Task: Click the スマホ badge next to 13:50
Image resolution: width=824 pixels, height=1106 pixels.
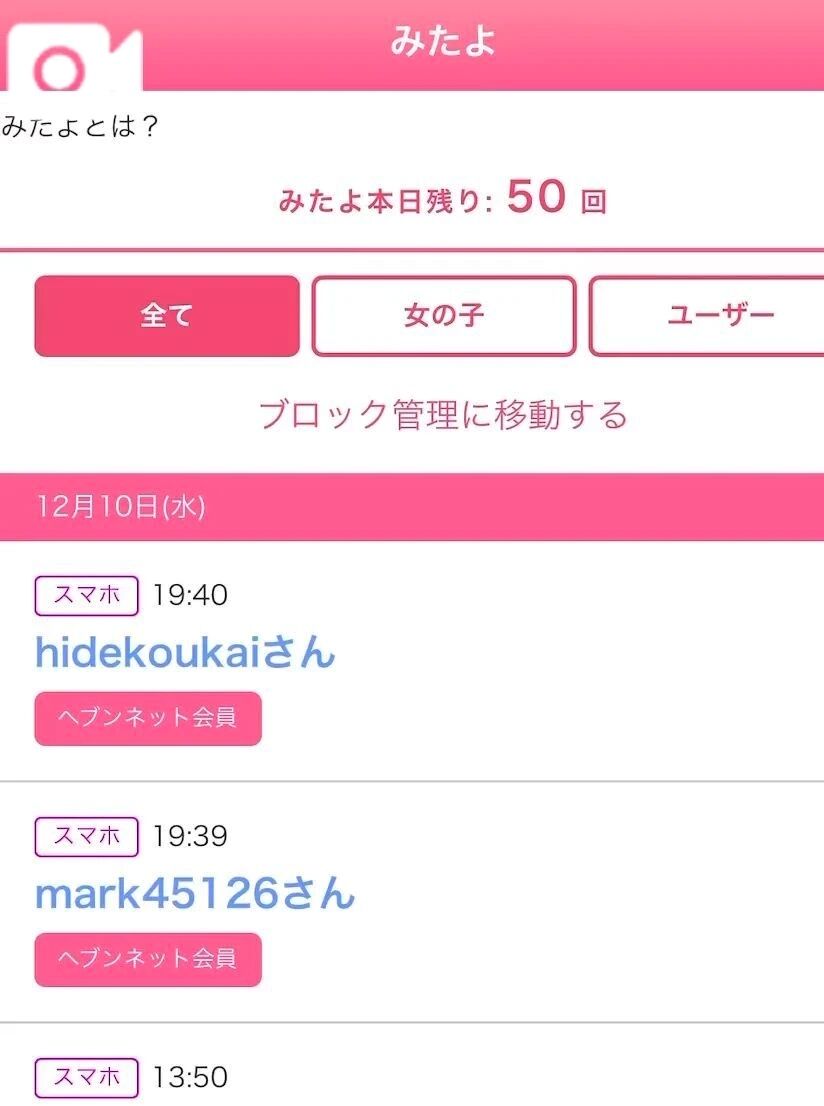Action: (85, 1078)
